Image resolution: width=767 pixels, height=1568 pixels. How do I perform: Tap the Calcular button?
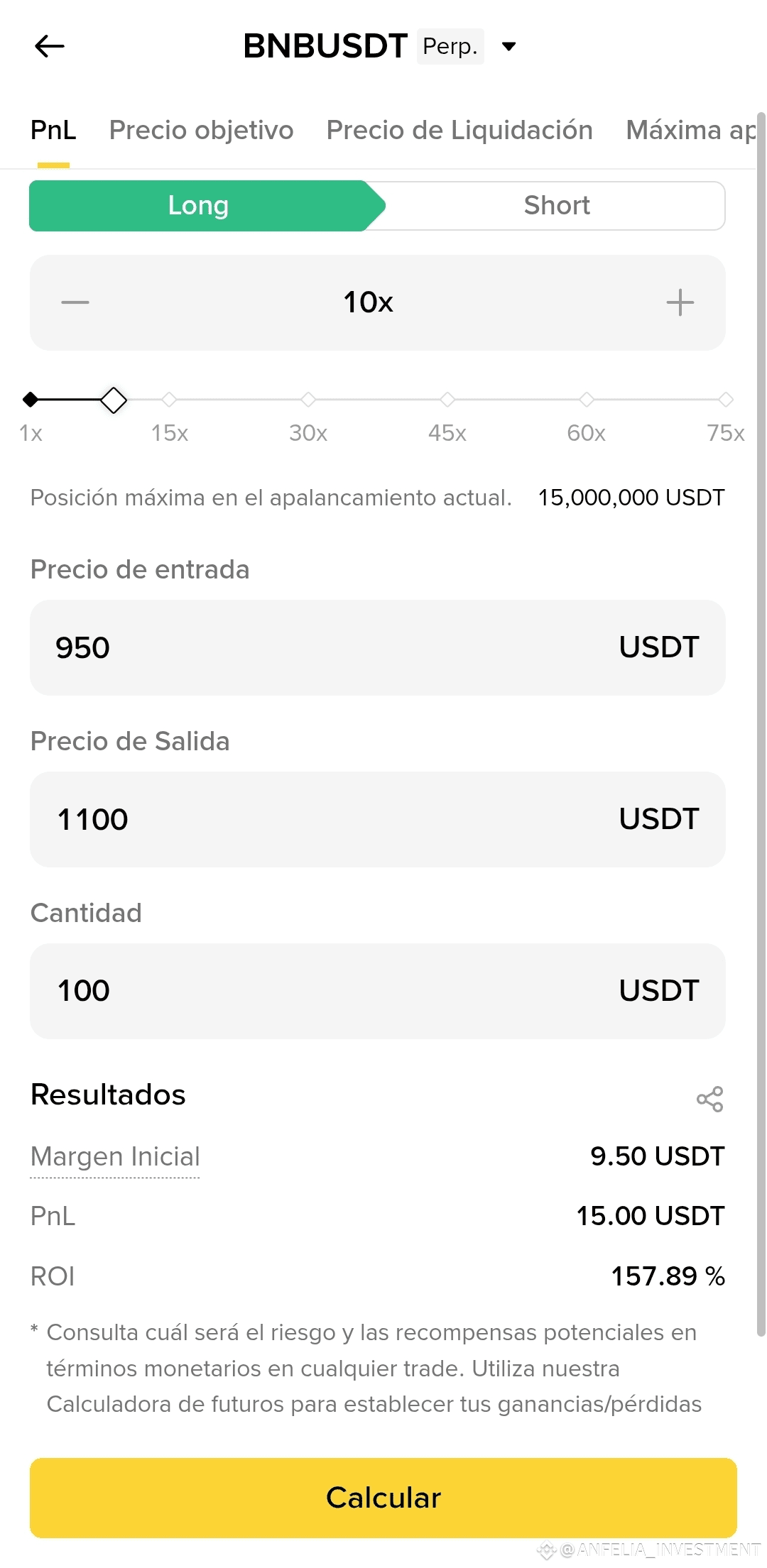click(x=383, y=1498)
